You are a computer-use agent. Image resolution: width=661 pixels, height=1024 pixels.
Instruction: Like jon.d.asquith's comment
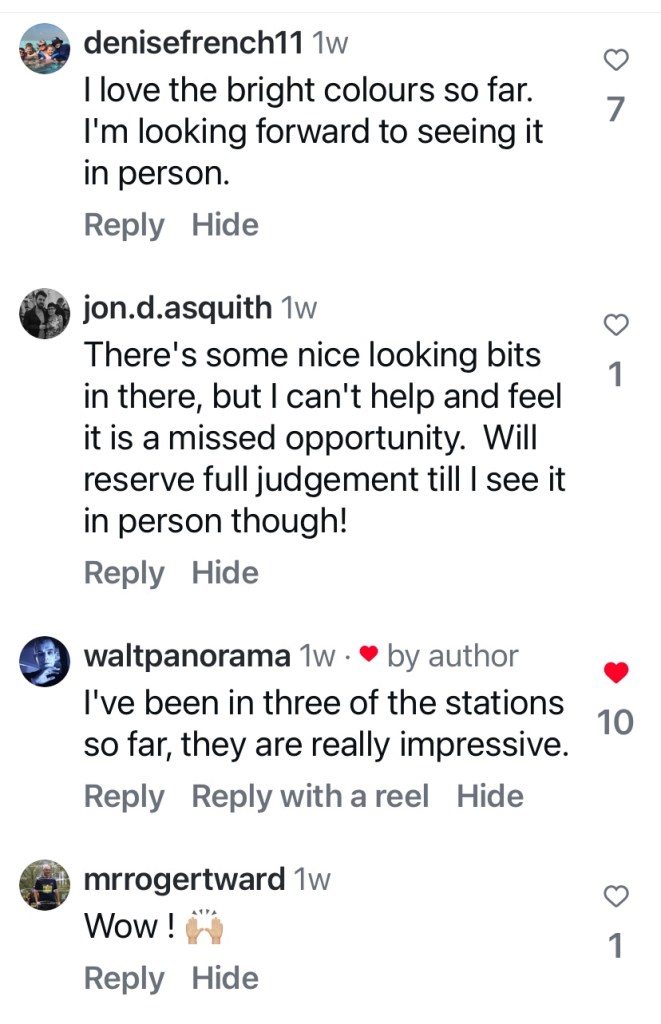click(617, 324)
